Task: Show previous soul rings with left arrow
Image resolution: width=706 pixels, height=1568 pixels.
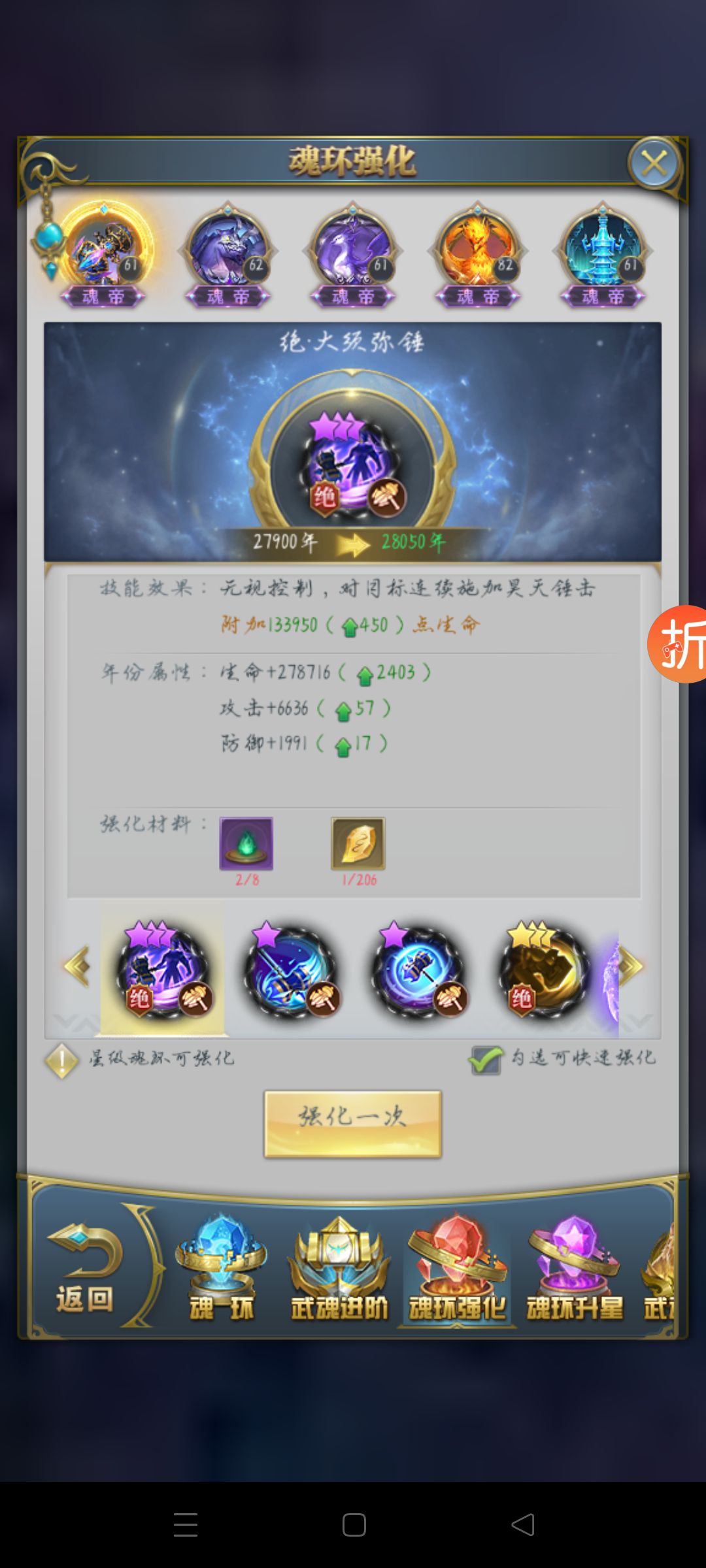Action: pos(77,966)
